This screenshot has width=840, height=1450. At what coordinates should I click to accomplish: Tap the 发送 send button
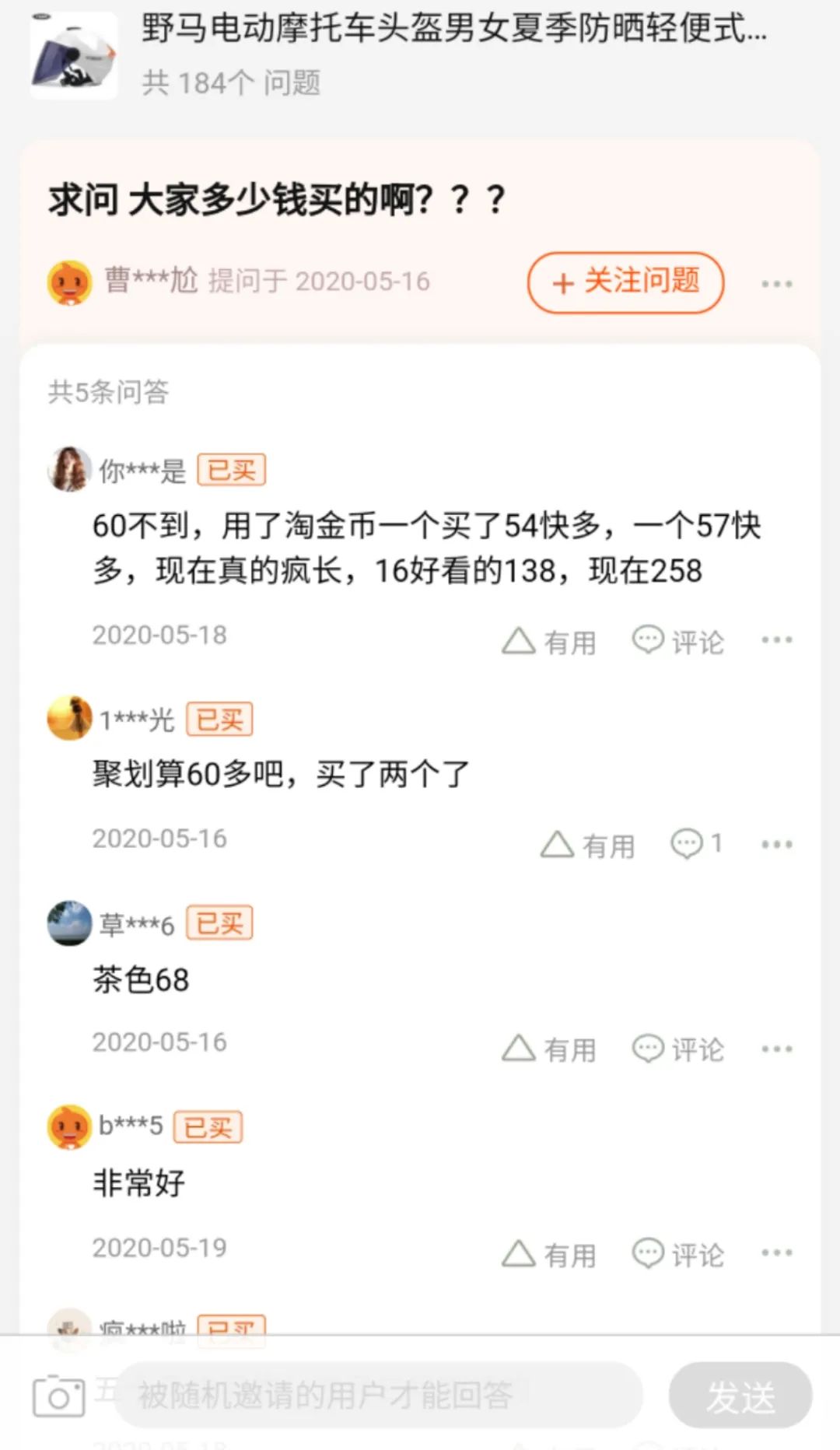click(740, 1396)
